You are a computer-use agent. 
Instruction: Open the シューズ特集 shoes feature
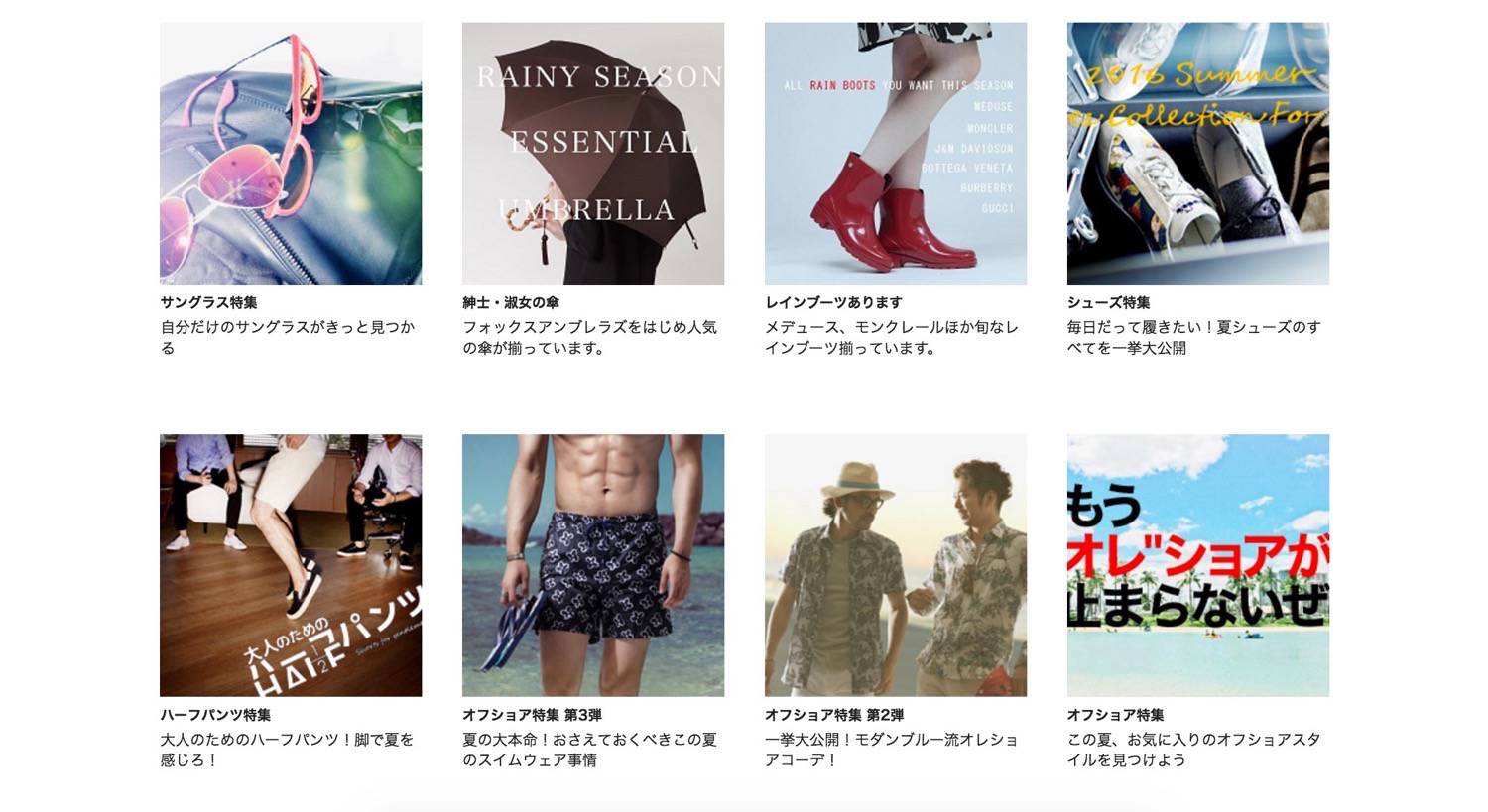click(1198, 154)
